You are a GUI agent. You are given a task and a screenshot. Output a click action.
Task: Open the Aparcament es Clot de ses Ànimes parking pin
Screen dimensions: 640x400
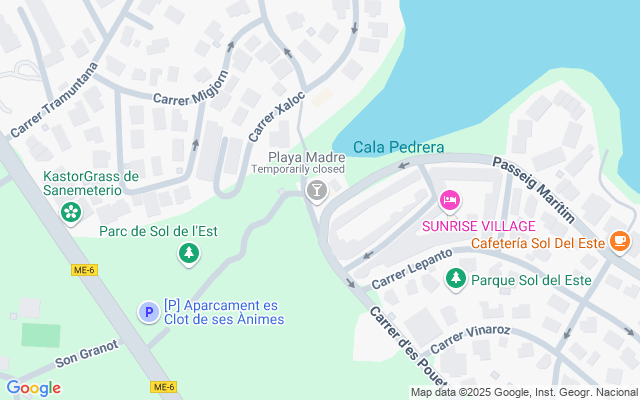(148, 313)
